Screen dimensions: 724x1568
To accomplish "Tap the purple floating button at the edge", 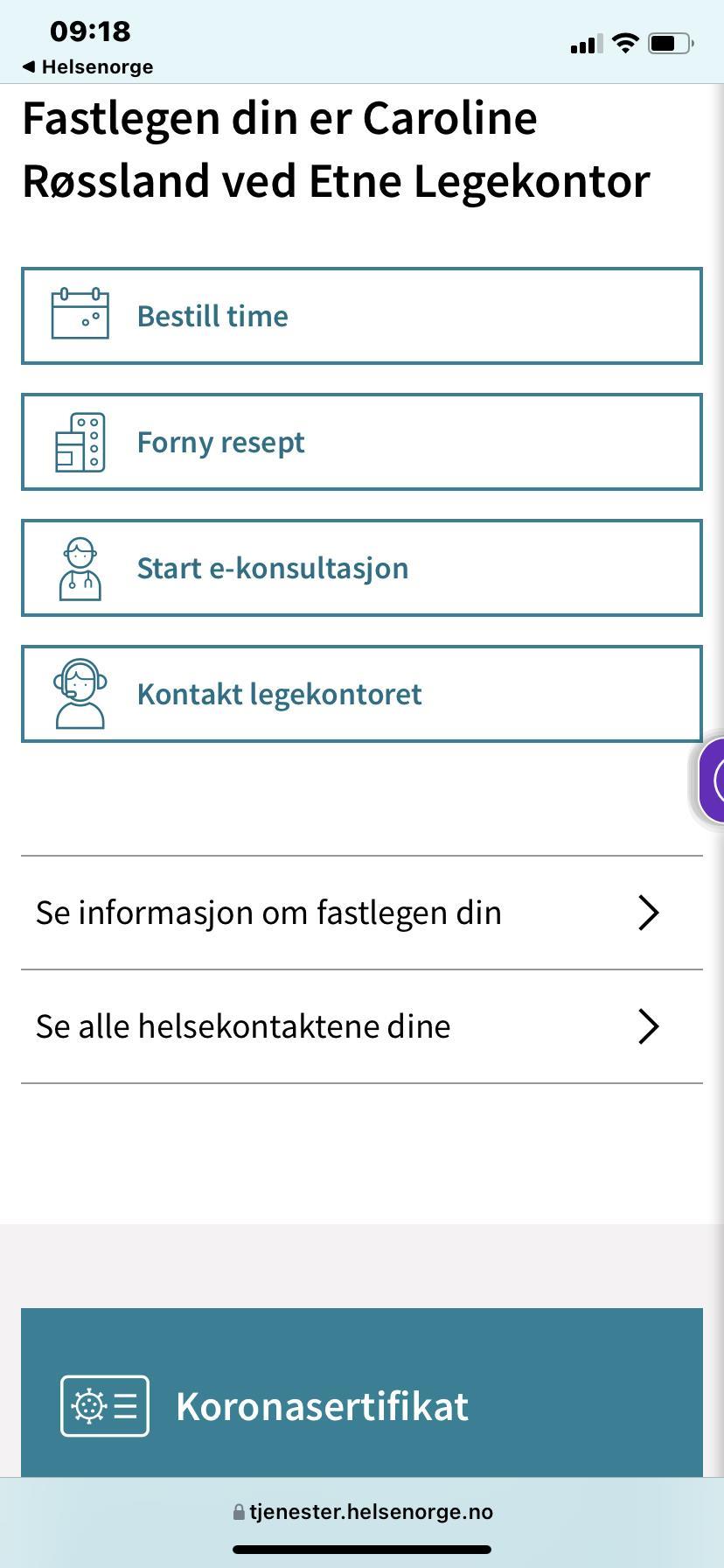I will (710, 780).
